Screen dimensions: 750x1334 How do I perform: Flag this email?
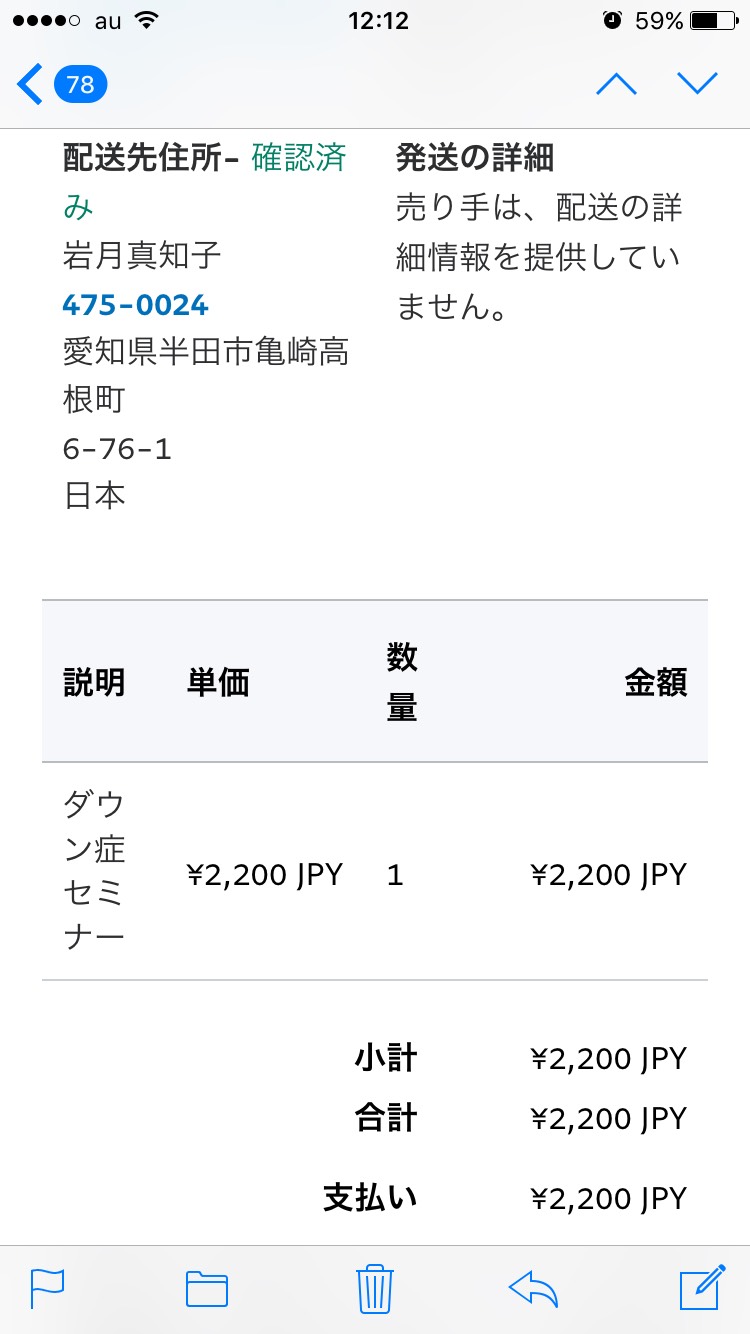[x=47, y=1289]
